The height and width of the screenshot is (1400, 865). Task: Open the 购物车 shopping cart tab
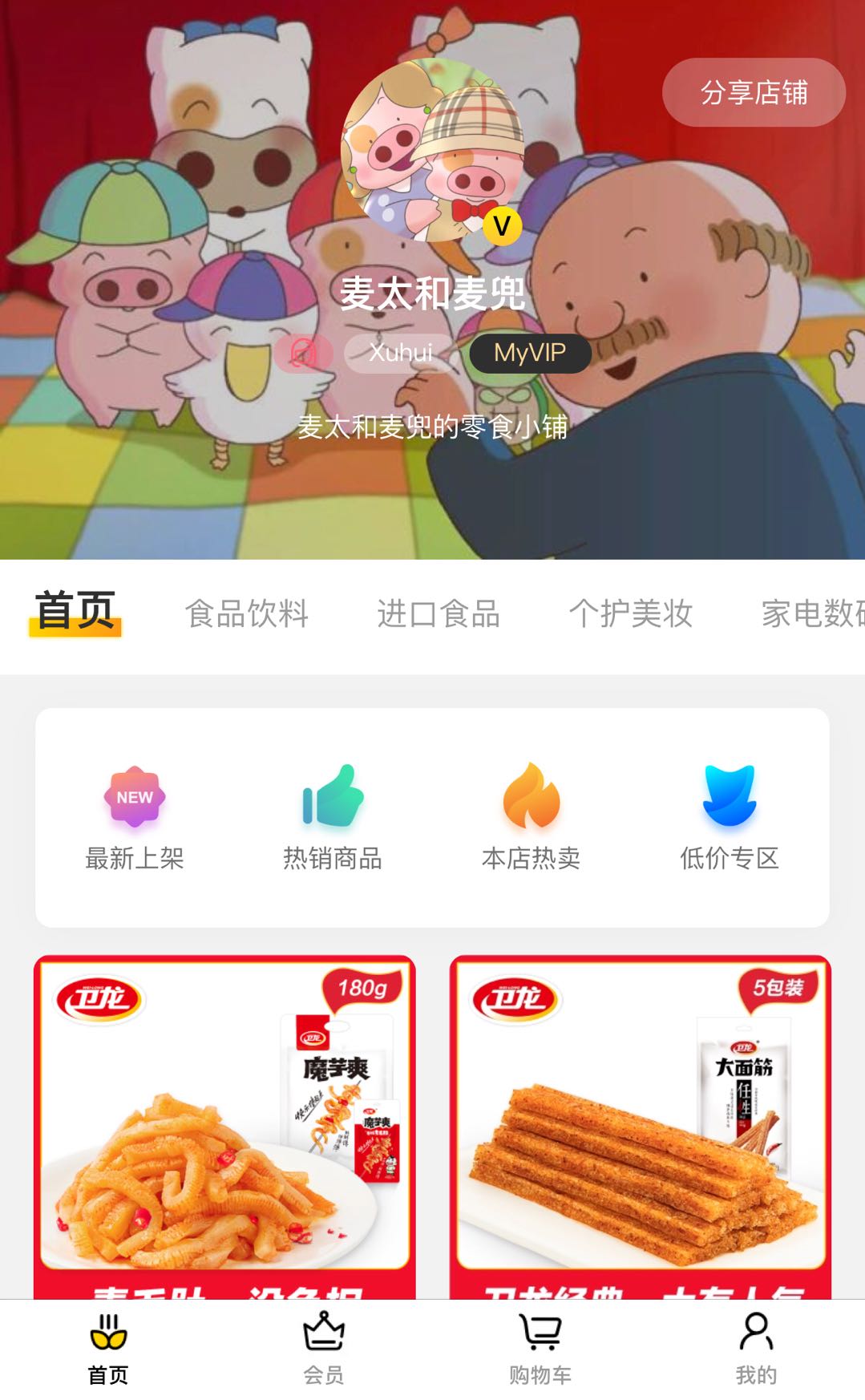pos(540,1349)
